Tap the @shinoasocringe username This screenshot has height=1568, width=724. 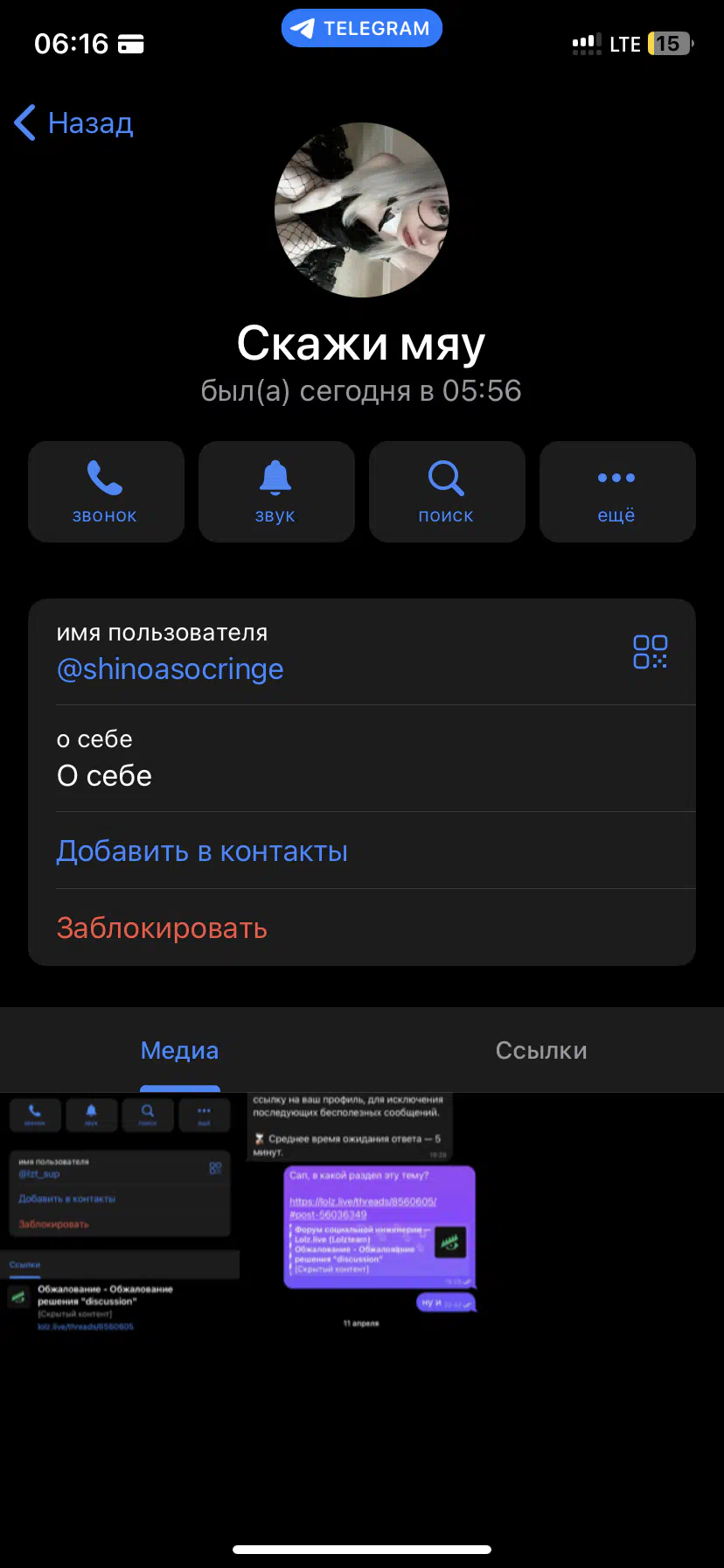tap(171, 669)
